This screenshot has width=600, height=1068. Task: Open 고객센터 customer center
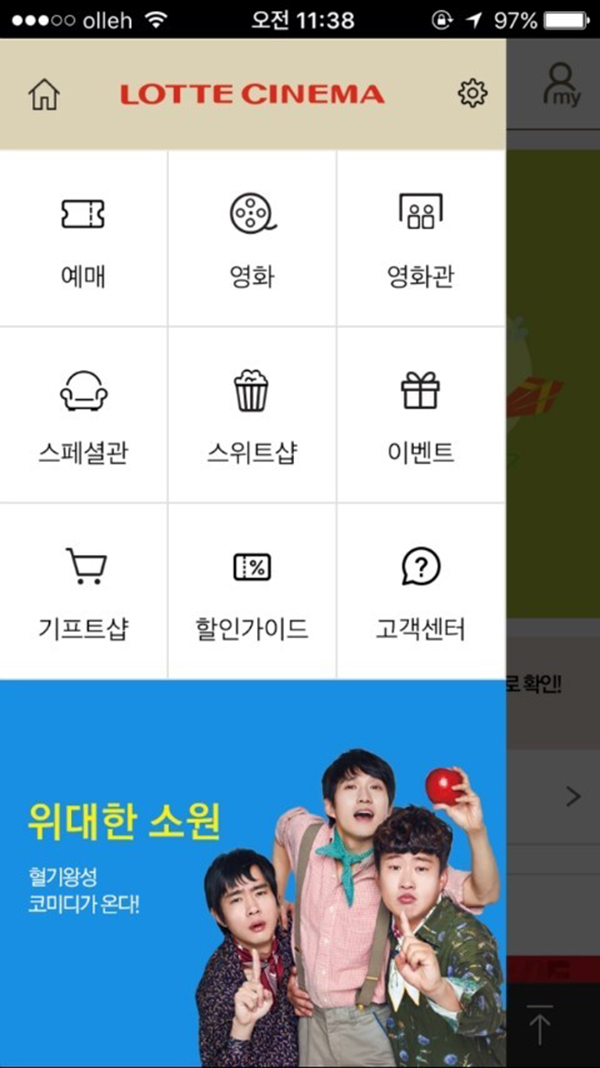coord(421,591)
